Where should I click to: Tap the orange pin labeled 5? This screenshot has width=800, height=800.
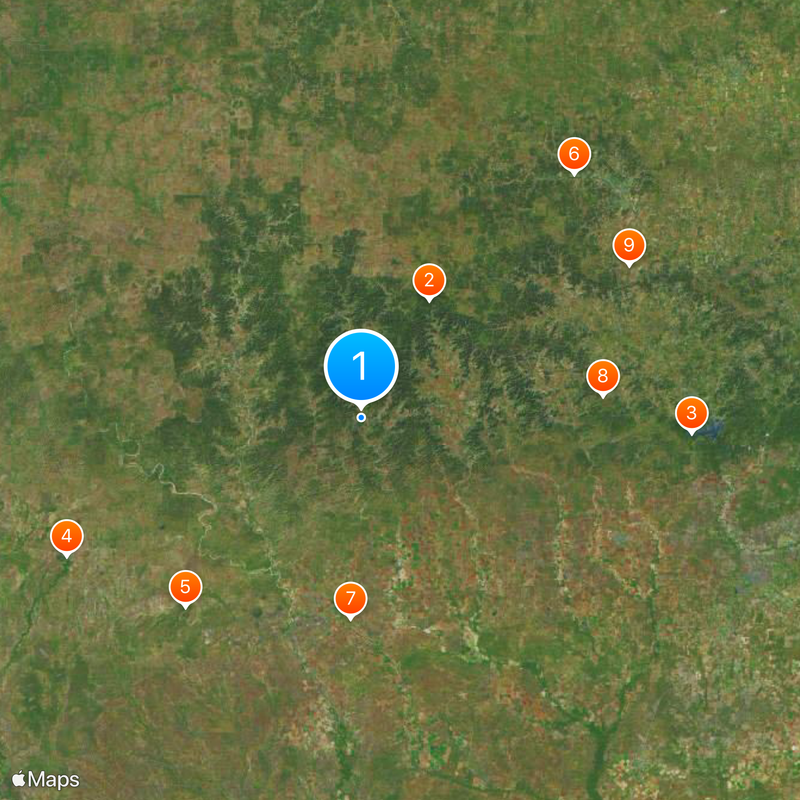(185, 587)
